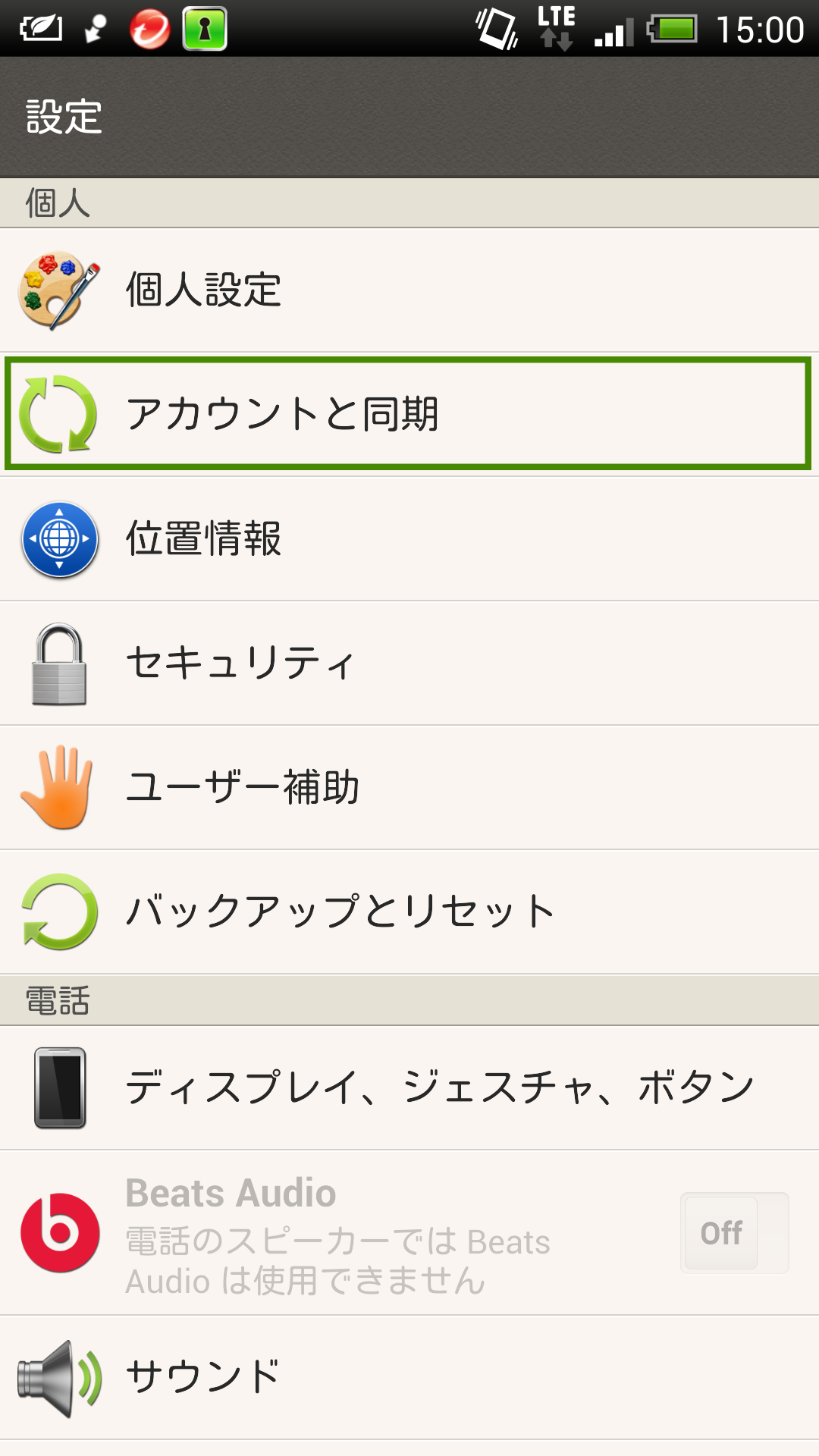Open セキュリティ settings

pyautogui.click(x=409, y=663)
